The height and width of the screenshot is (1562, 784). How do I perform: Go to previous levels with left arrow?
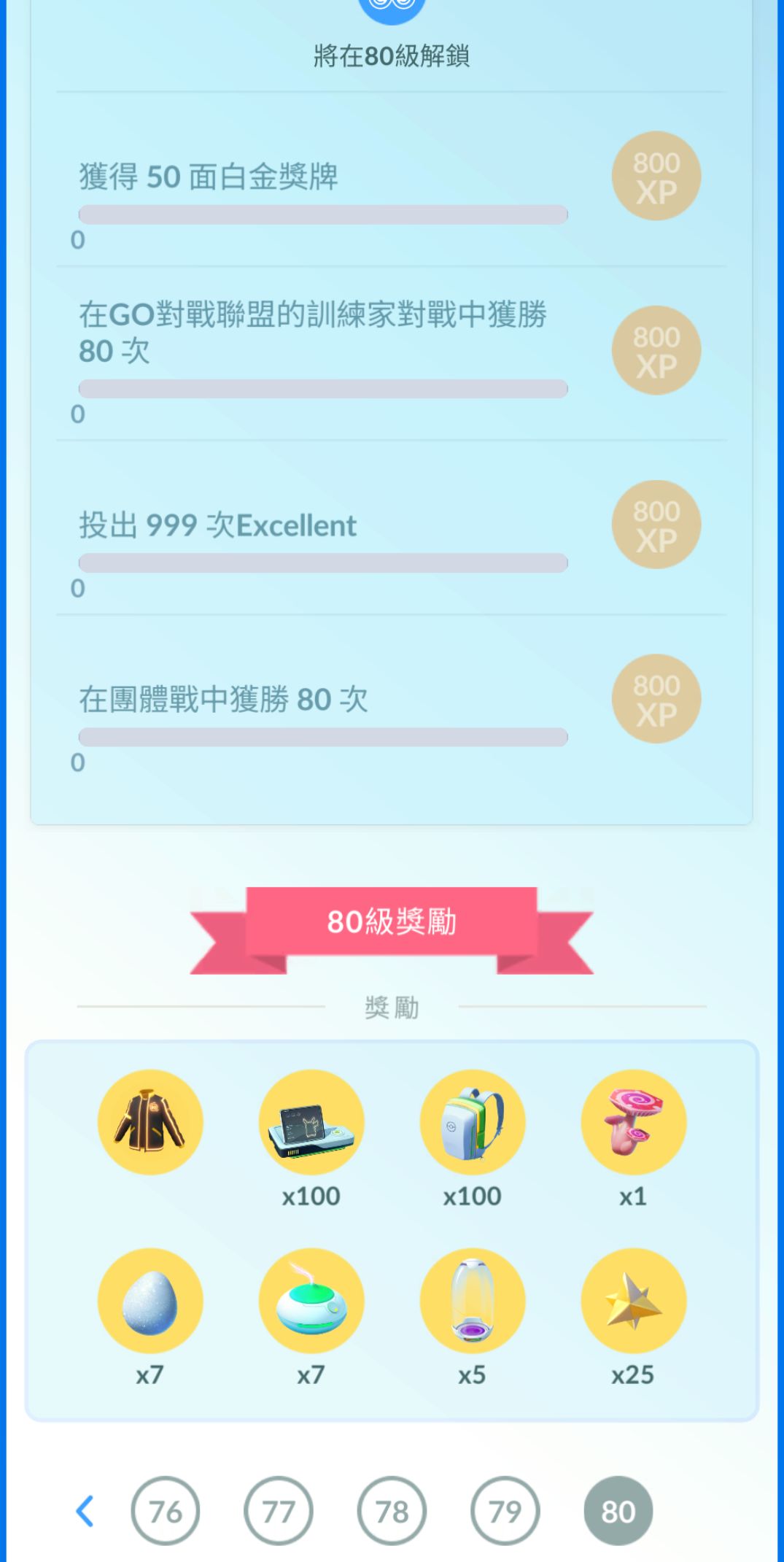pyautogui.click(x=85, y=1511)
